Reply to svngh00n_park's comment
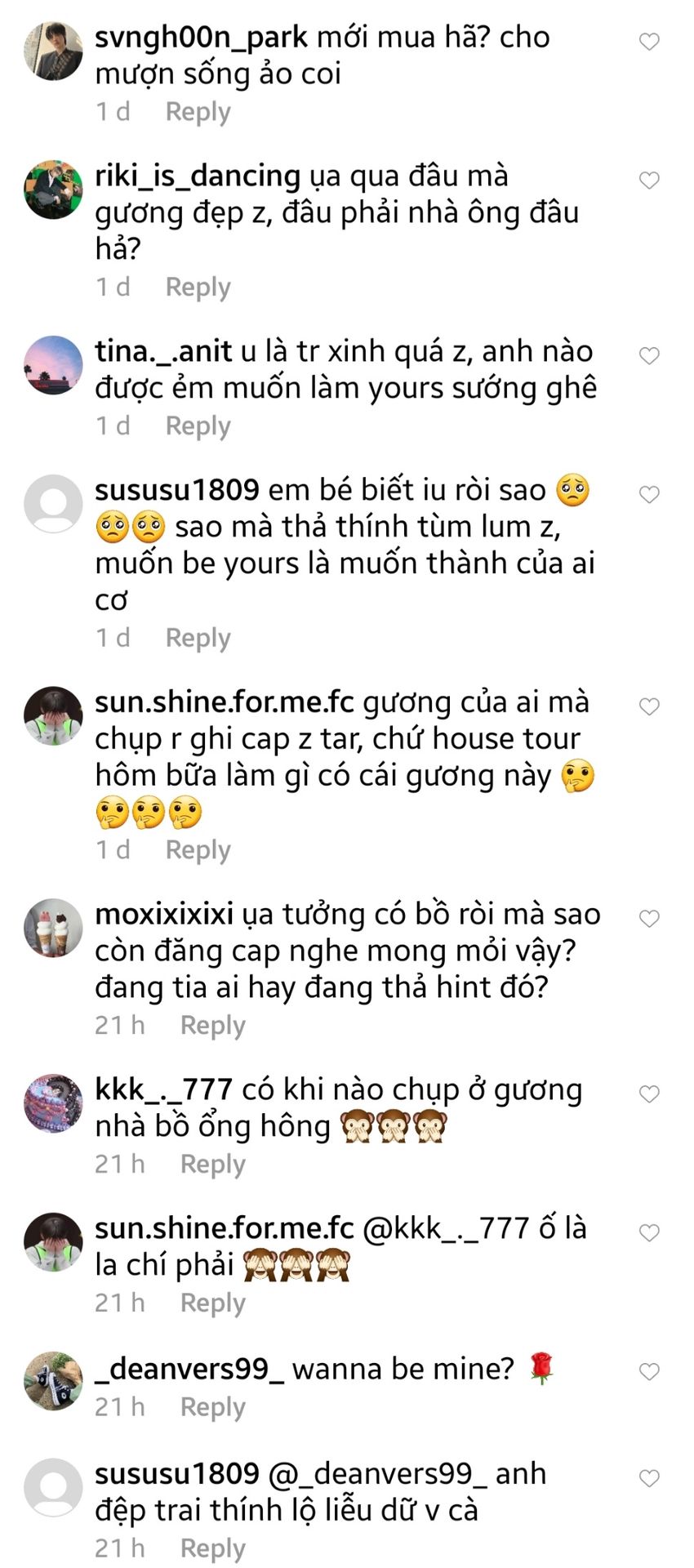The width and height of the screenshot is (694, 1568). tap(198, 112)
